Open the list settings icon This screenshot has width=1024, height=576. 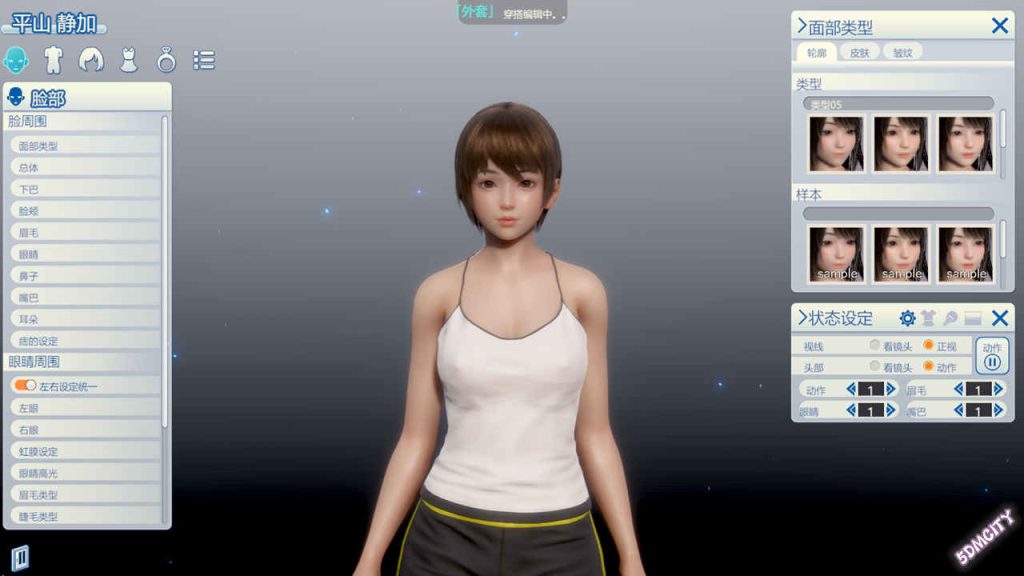(x=204, y=60)
